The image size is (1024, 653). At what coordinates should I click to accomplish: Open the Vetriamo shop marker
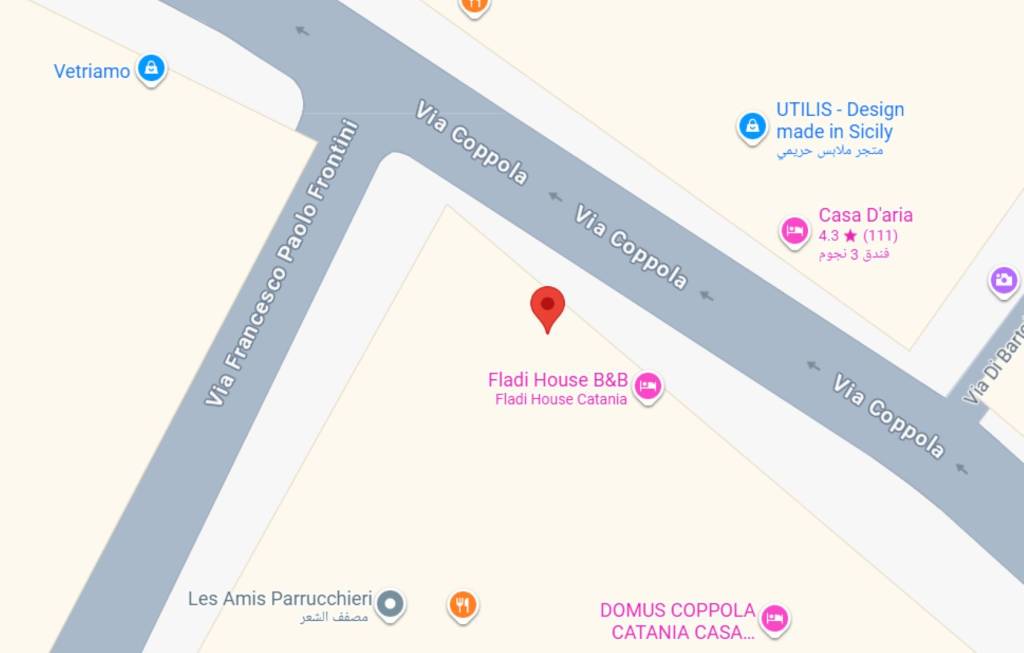tap(150, 69)
